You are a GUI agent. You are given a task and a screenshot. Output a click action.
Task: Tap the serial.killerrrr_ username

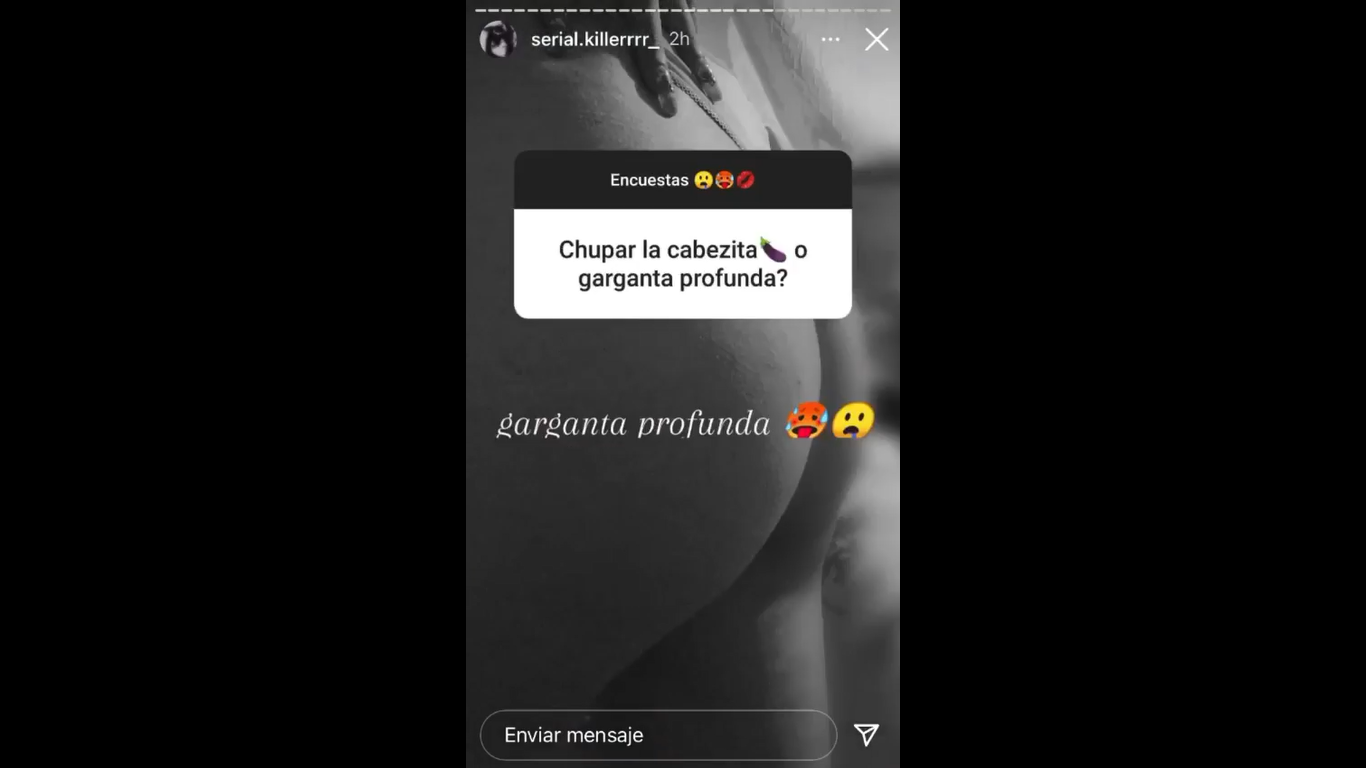tap(594, 39)
